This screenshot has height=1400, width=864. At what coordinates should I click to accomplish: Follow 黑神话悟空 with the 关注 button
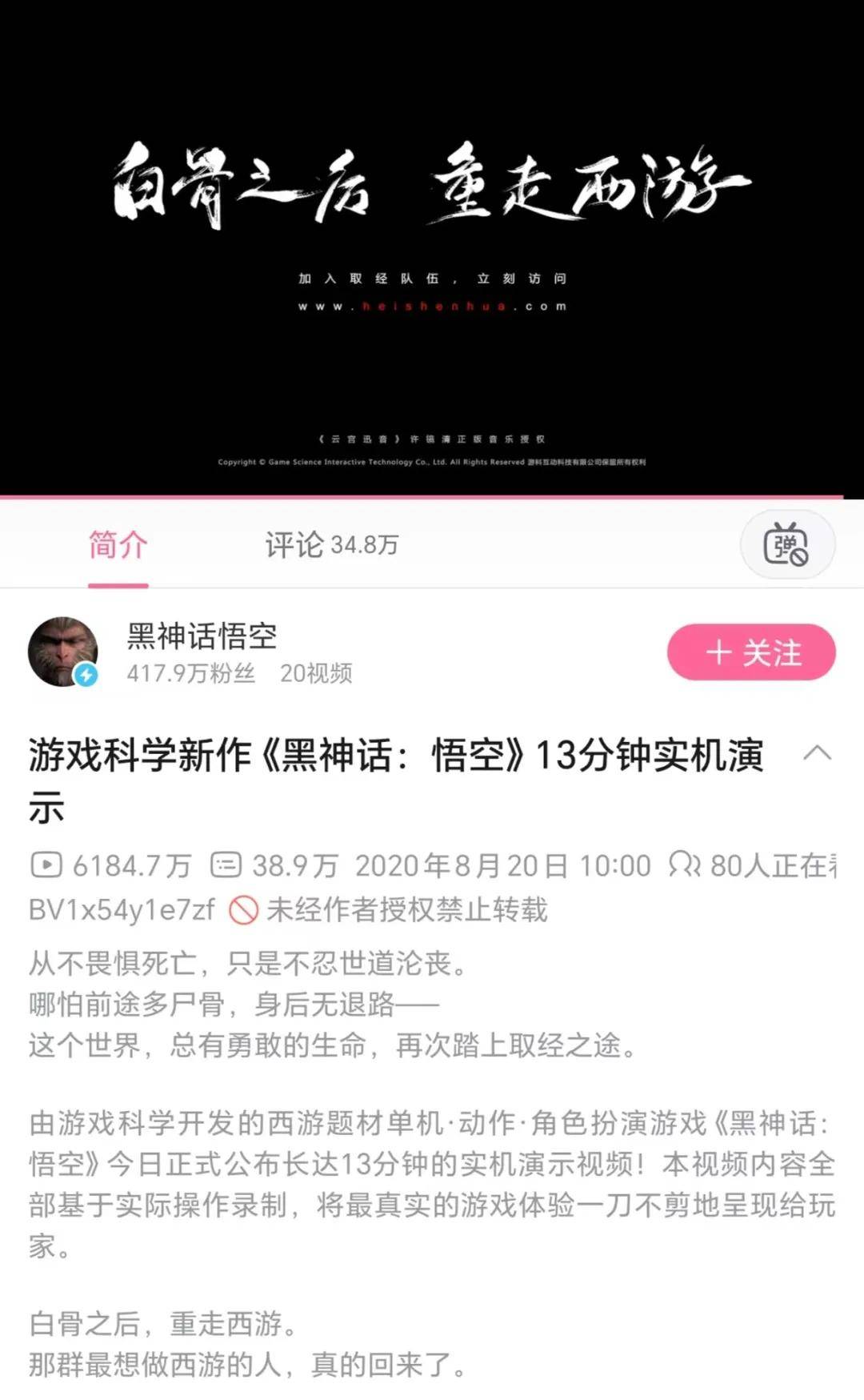click(x=751, y=652)
